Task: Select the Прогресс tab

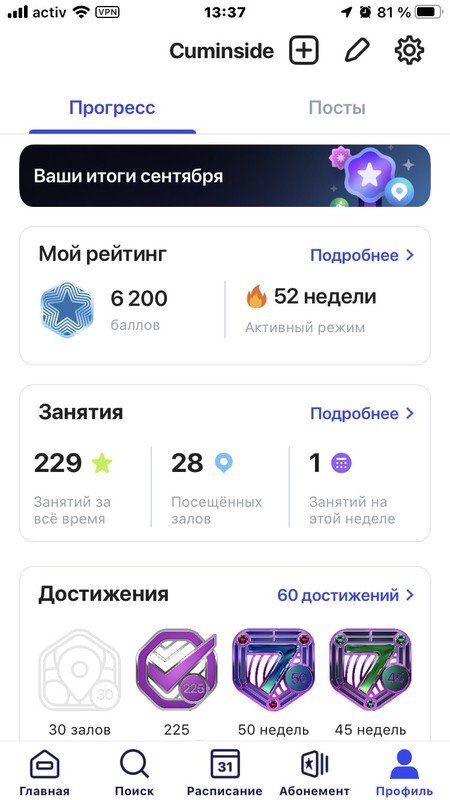Action: [x=112, y=108]
